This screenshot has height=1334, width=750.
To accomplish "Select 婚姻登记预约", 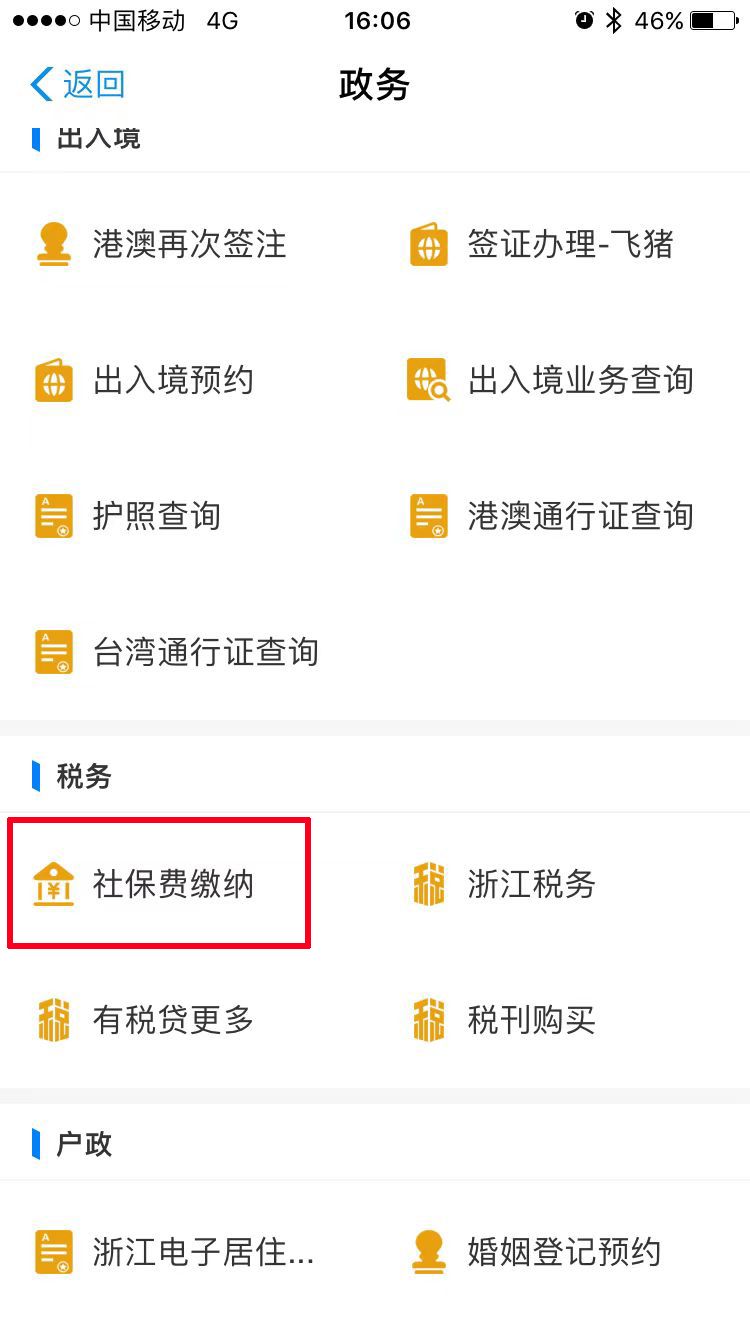I will [535, 1252].
